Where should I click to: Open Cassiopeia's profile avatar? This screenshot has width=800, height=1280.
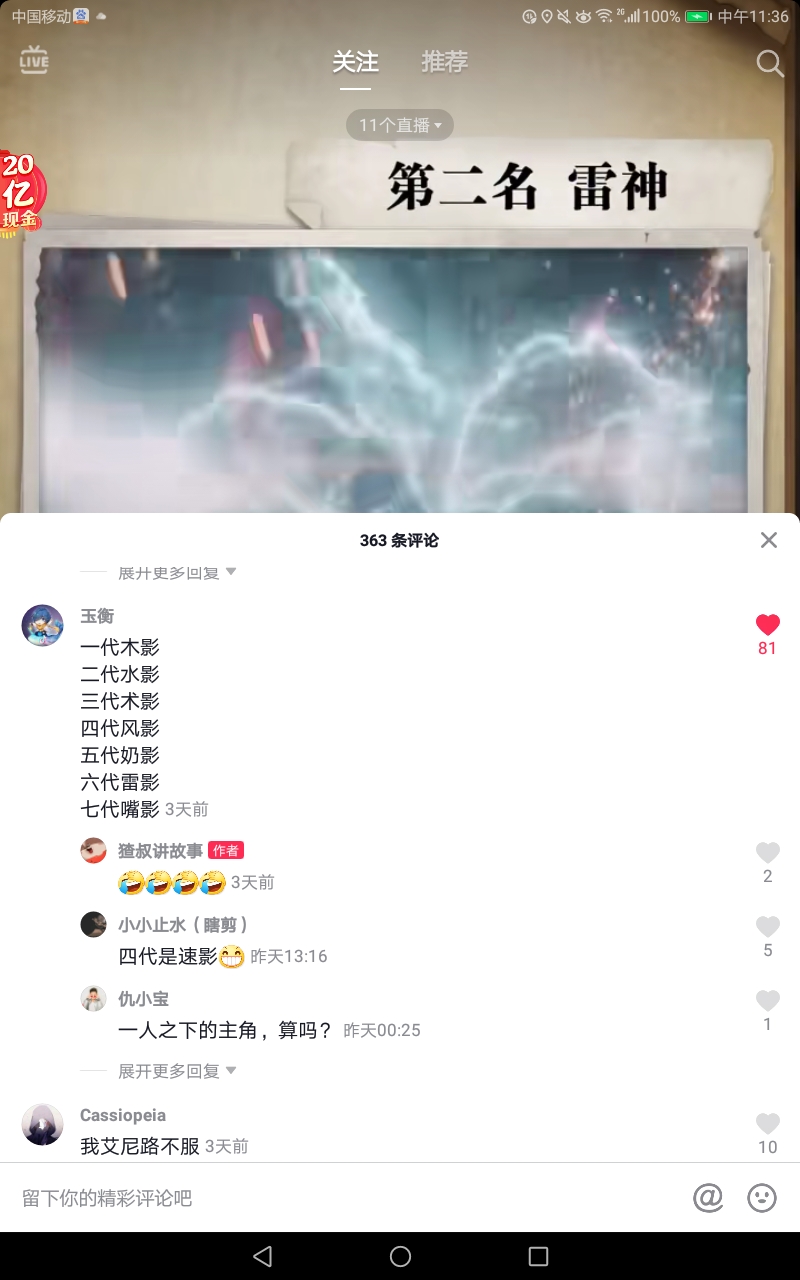pos(42,1124)
